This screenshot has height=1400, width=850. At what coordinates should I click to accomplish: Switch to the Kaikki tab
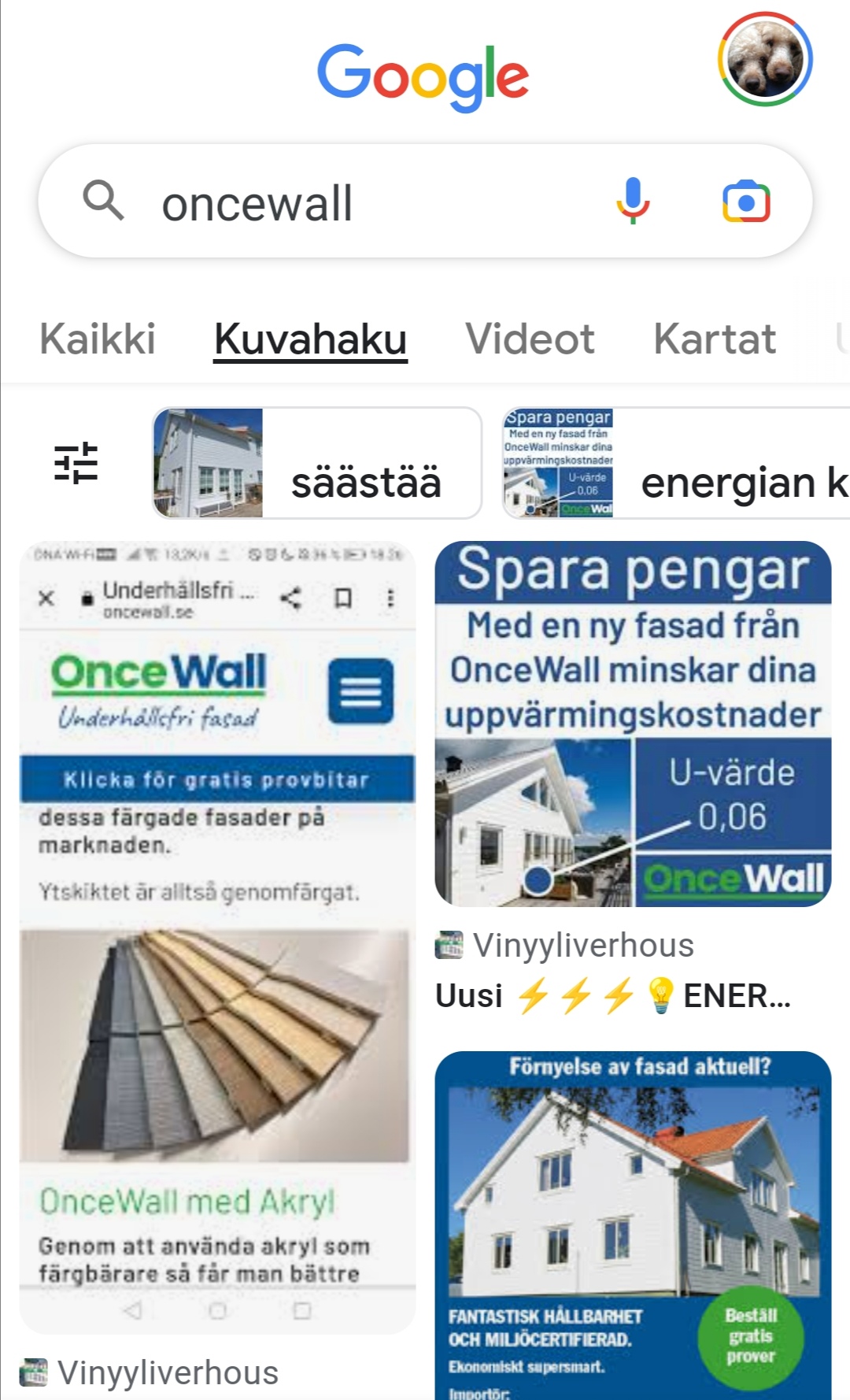98,339
